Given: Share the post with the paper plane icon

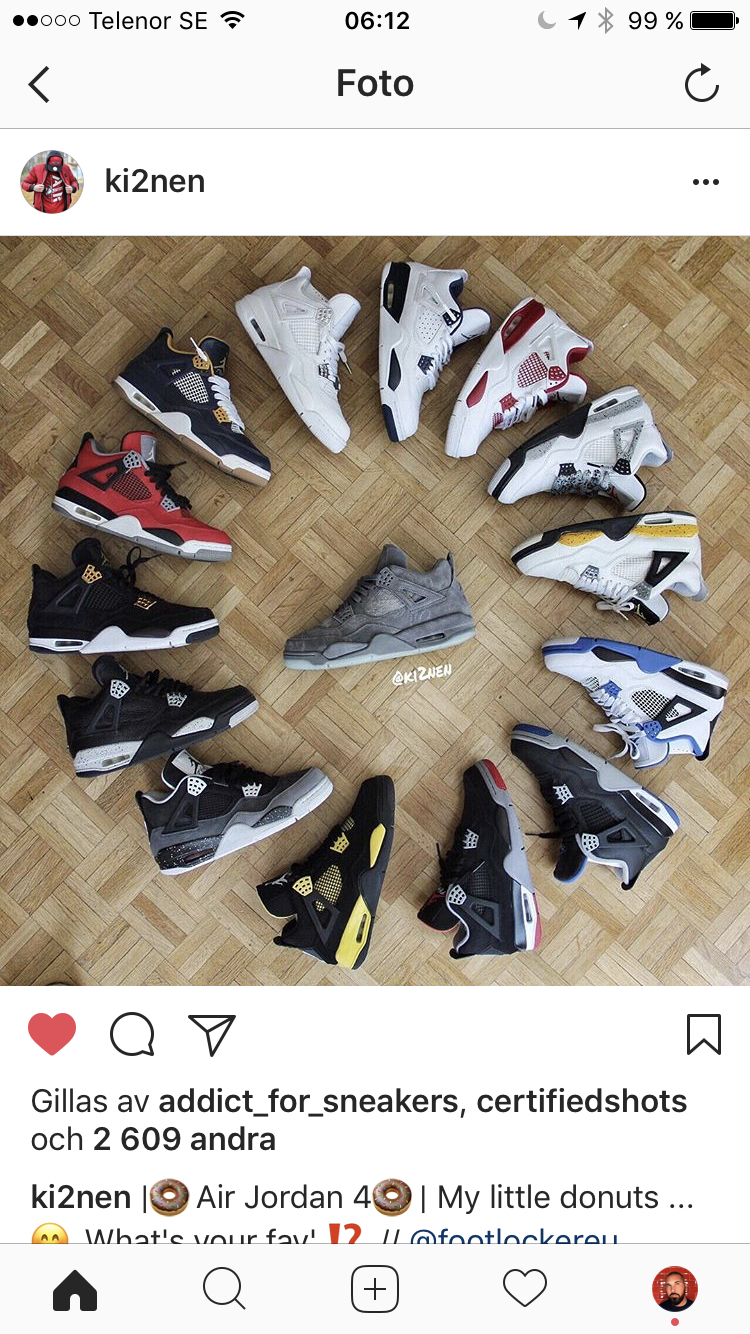Looking at the screenshot, I should point(212,1035).
